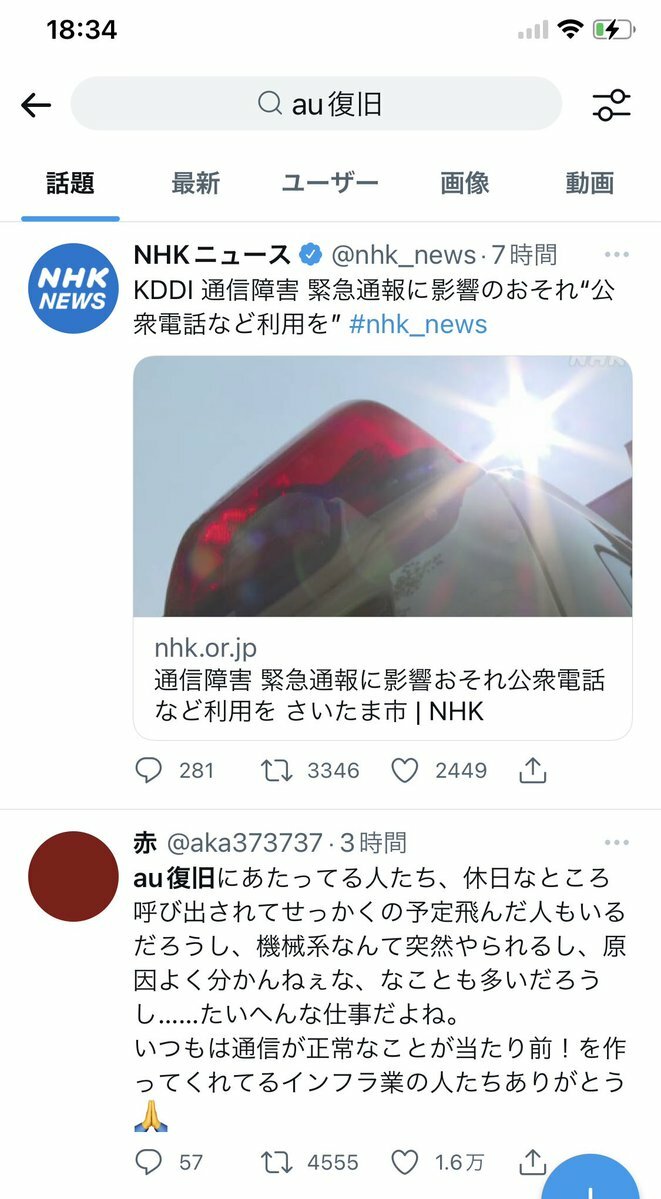This screenshot has height=1199, width=661.
Task: Retweet the NHKニュース tweet
Action: click(275, 770)
